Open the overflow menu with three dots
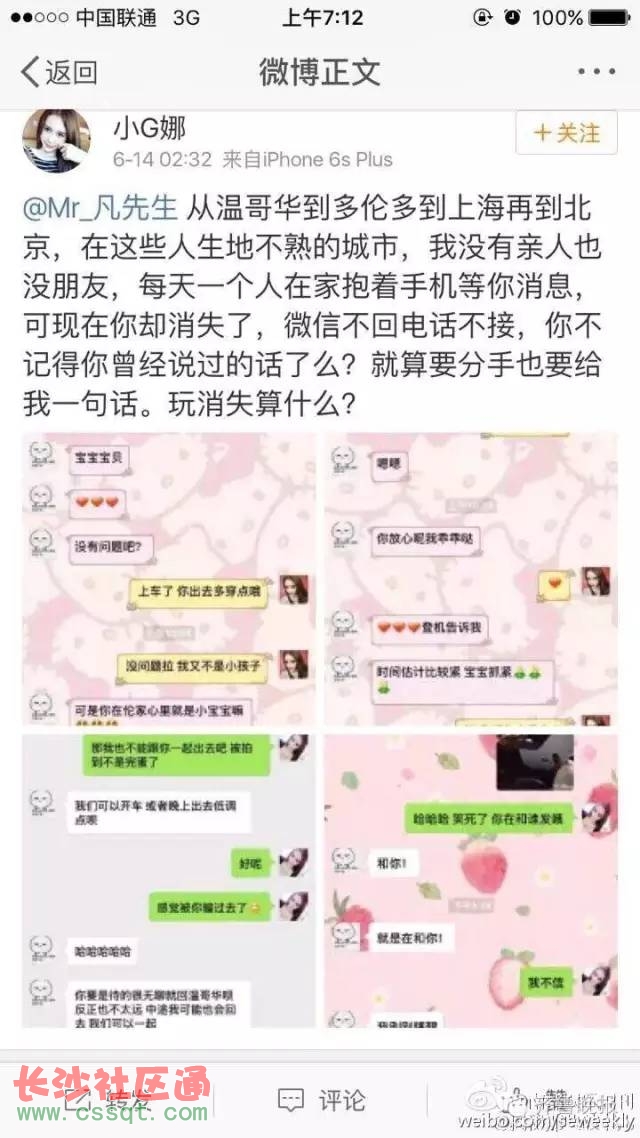This screenshot has height=1138, width=640. coord(596,72)
